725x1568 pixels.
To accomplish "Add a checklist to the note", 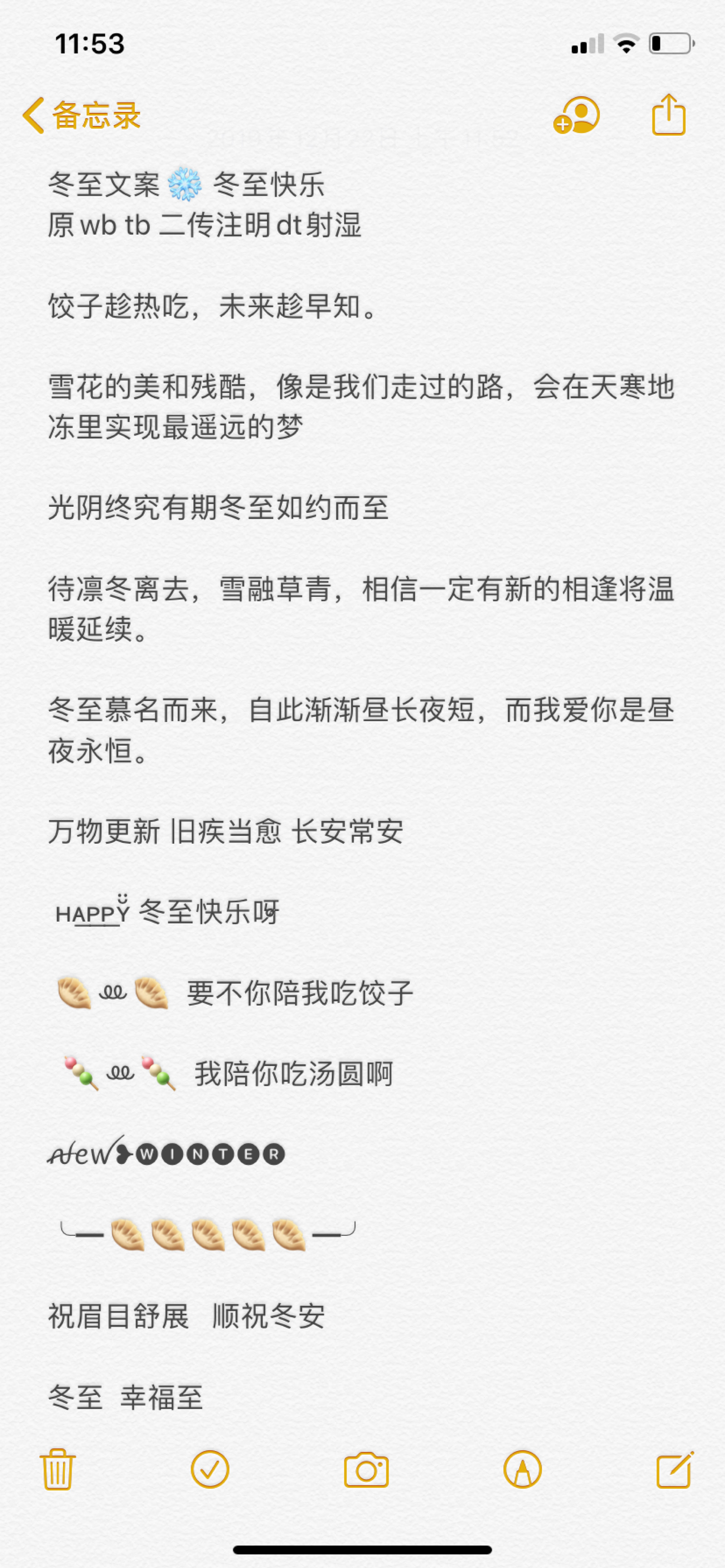I will (210, 1469).
